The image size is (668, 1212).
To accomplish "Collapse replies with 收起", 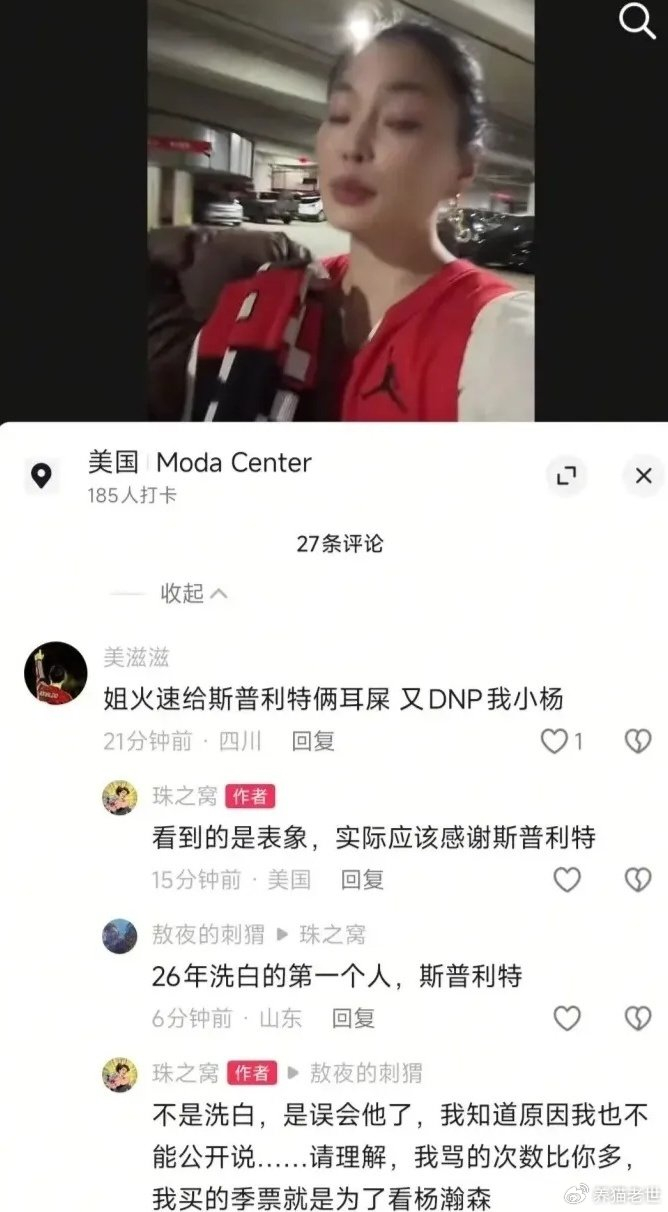I will click(x=193, y=593).
